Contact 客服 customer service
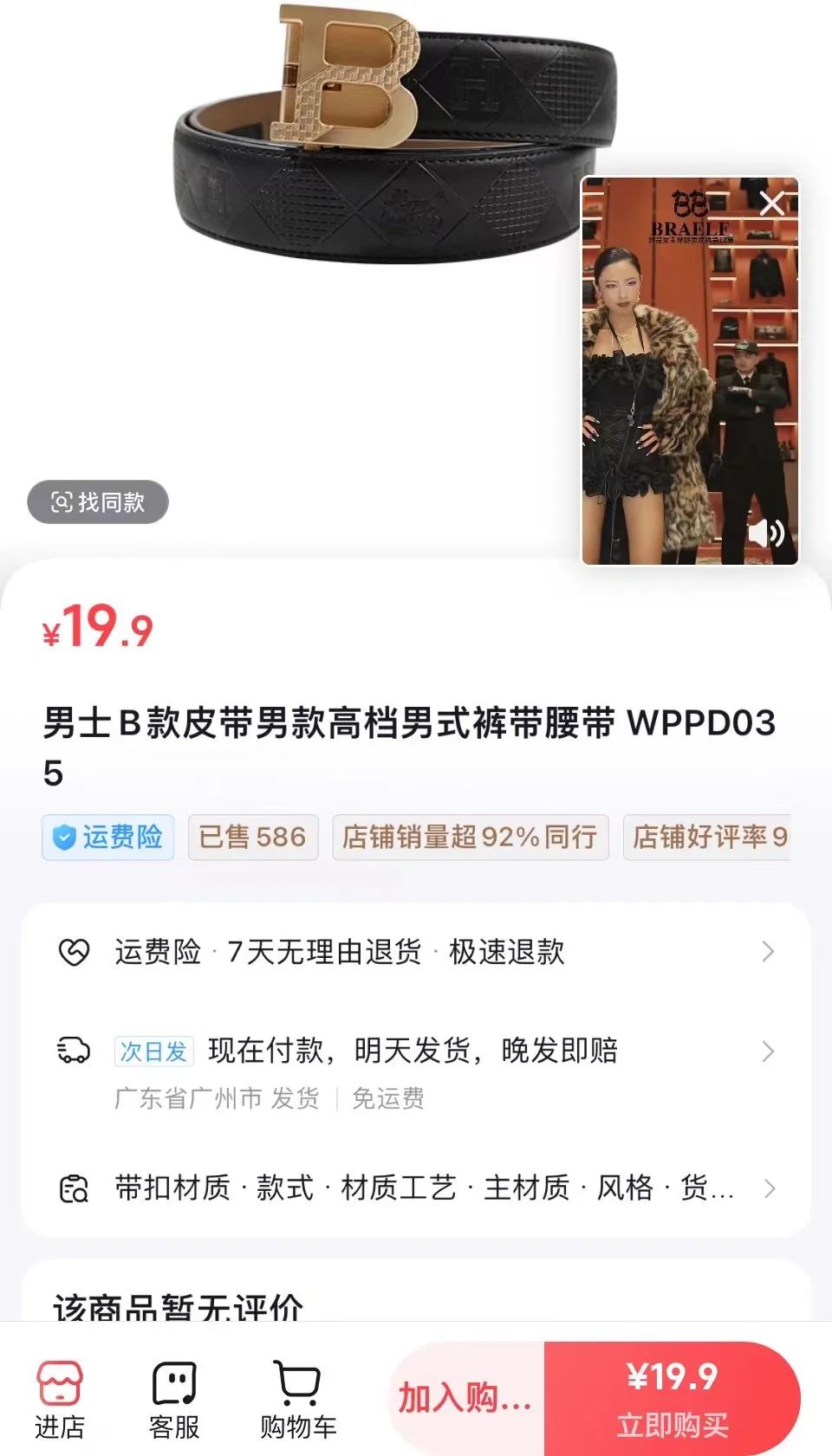The width and height of the screenshot is (832, 1456). point(174,1399)
